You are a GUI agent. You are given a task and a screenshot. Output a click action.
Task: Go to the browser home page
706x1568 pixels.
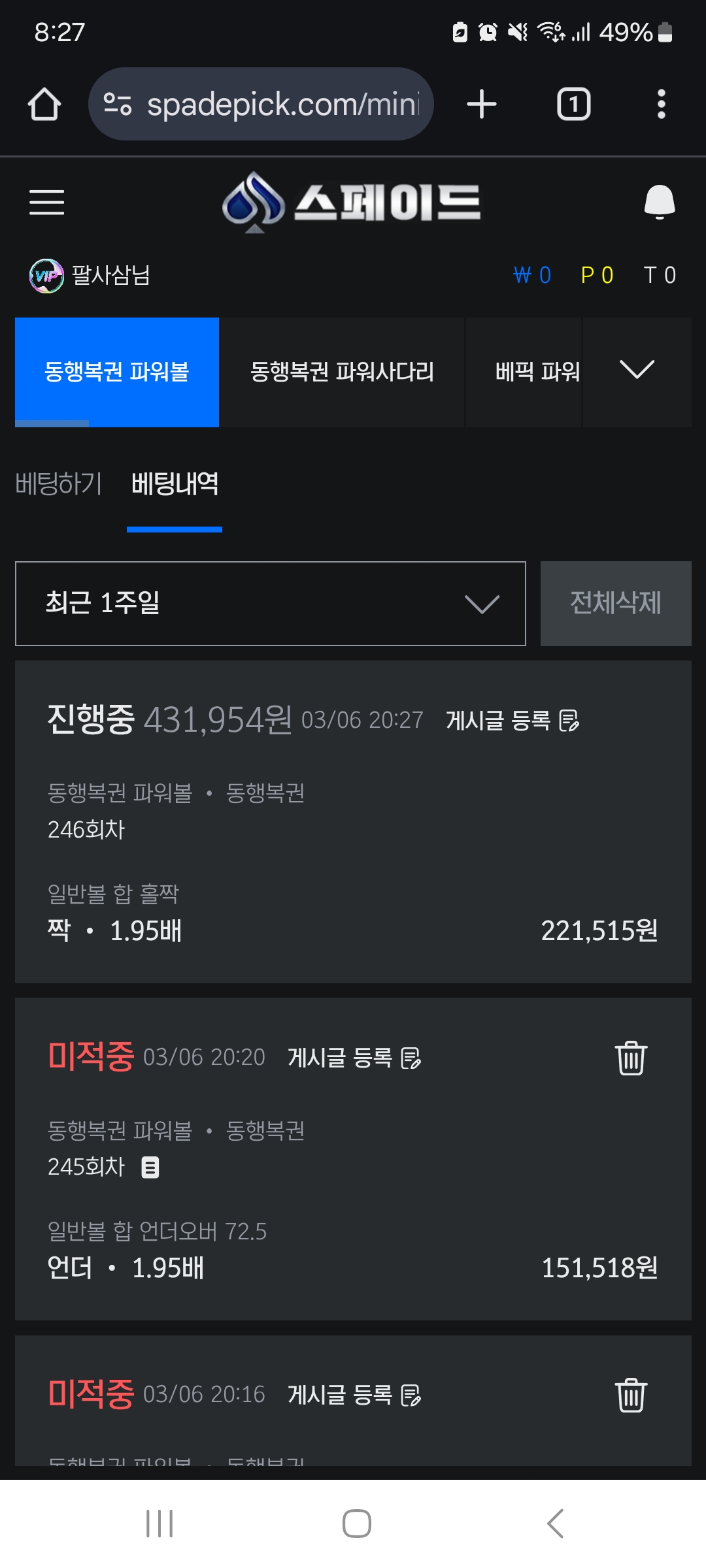[x=44, y=105]
